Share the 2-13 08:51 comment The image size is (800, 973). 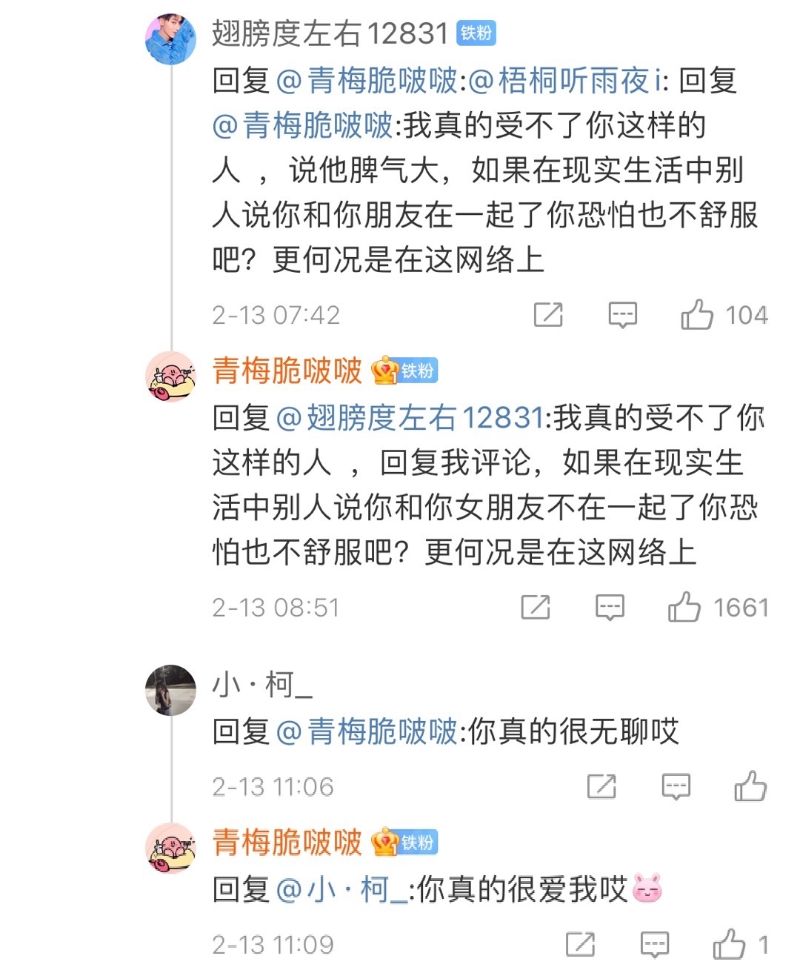pyautogui.click(x=536, y=607)
